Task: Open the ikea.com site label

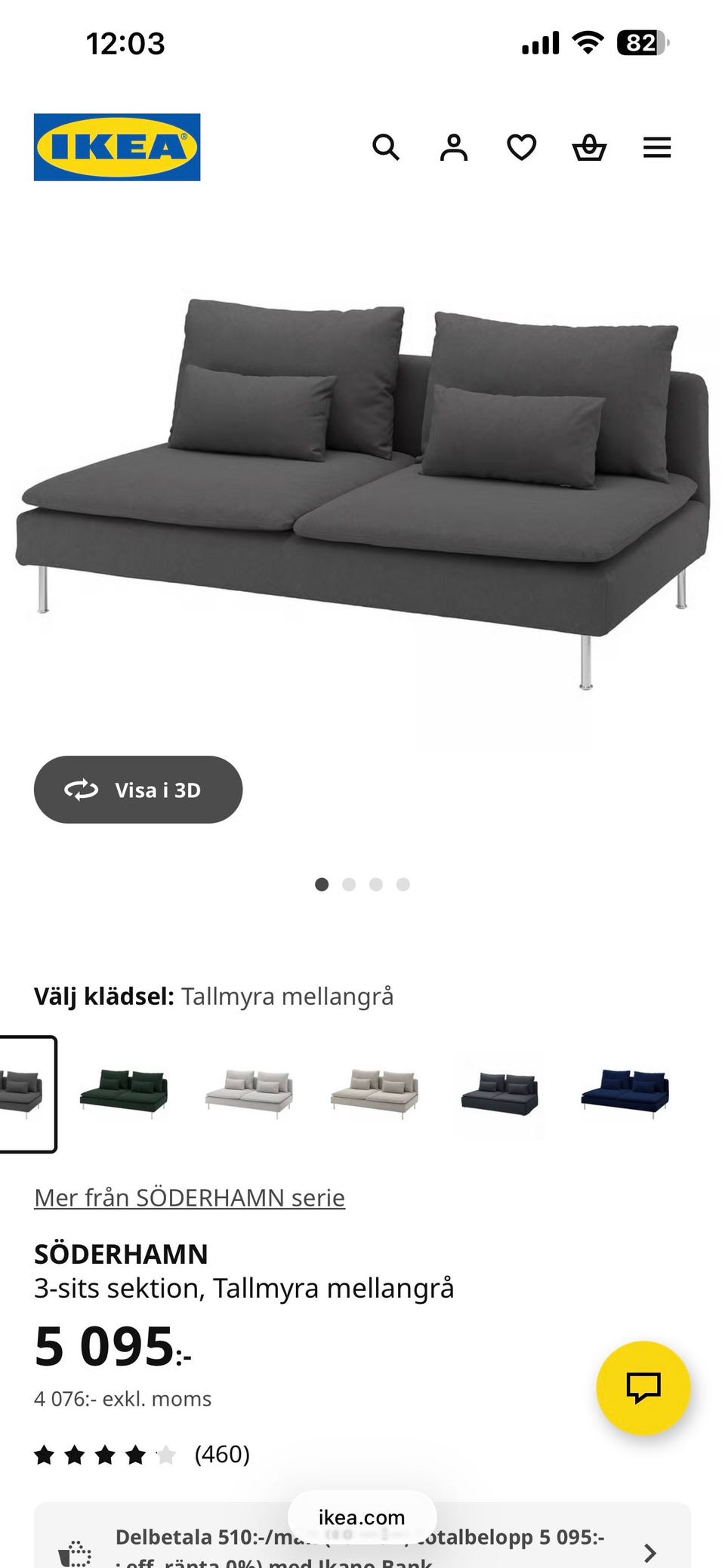Action: coord(362,1517)
